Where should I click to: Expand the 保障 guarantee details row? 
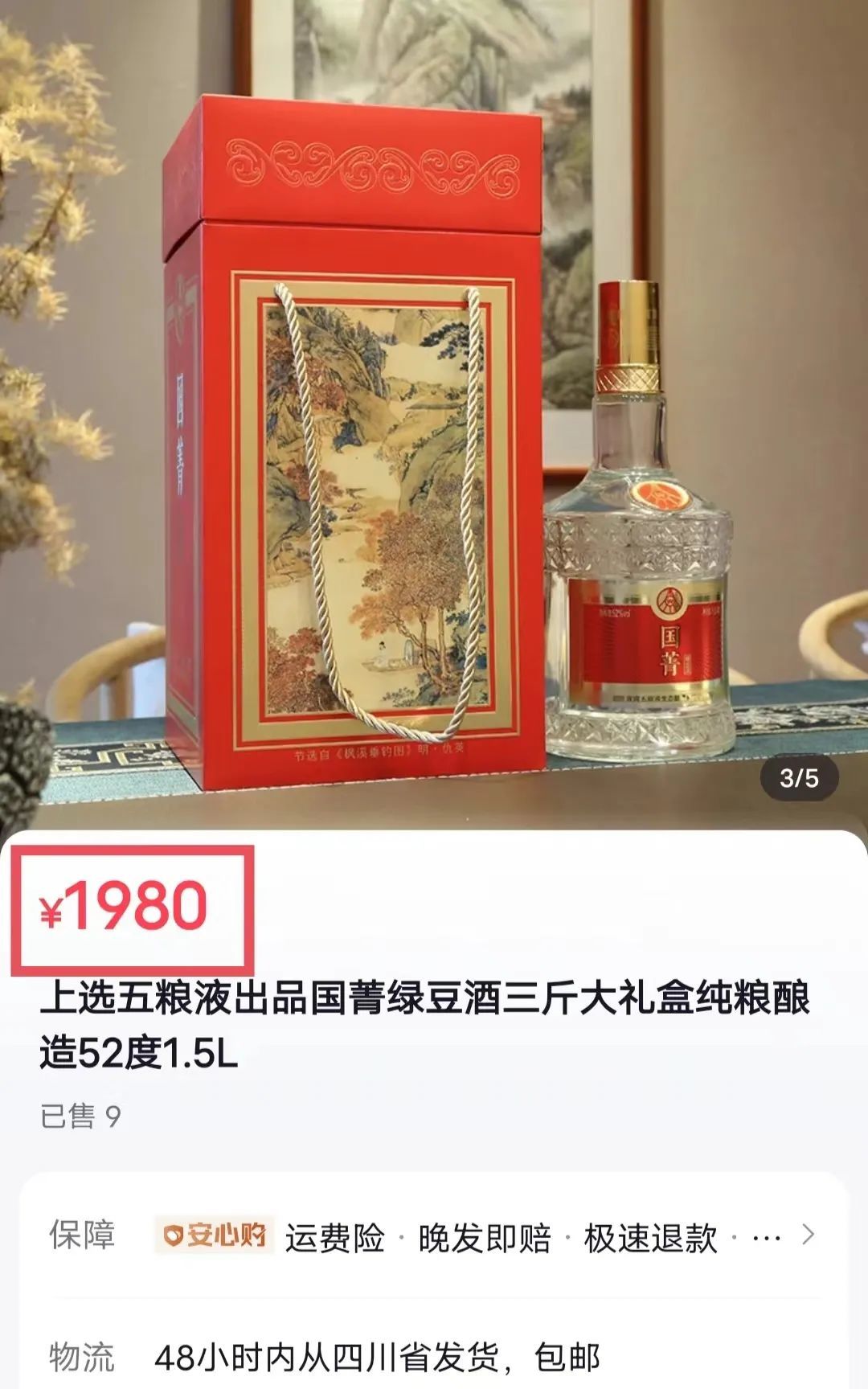point(808,1235)
